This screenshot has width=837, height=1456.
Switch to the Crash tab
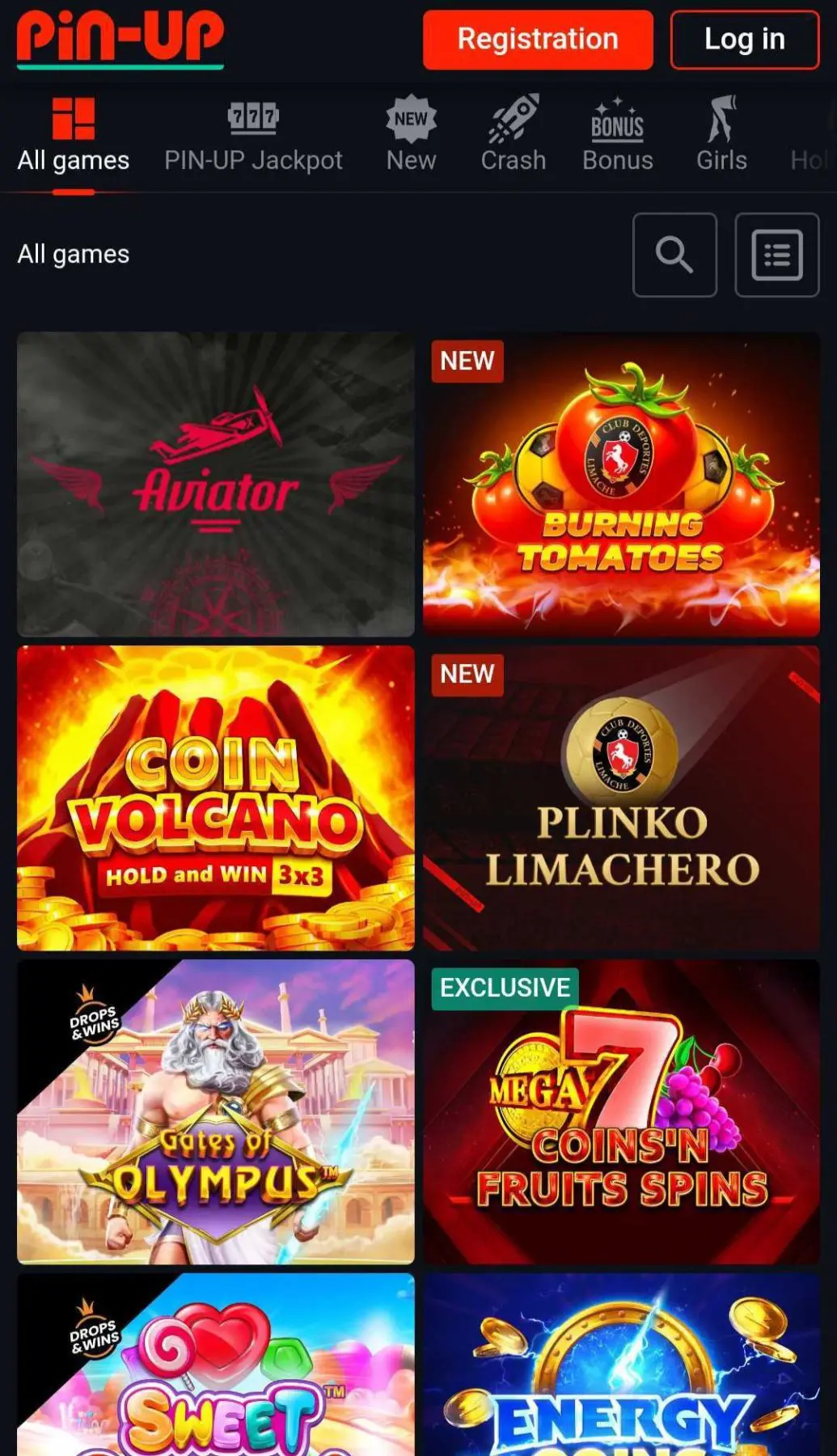click(x=514, y=136)
